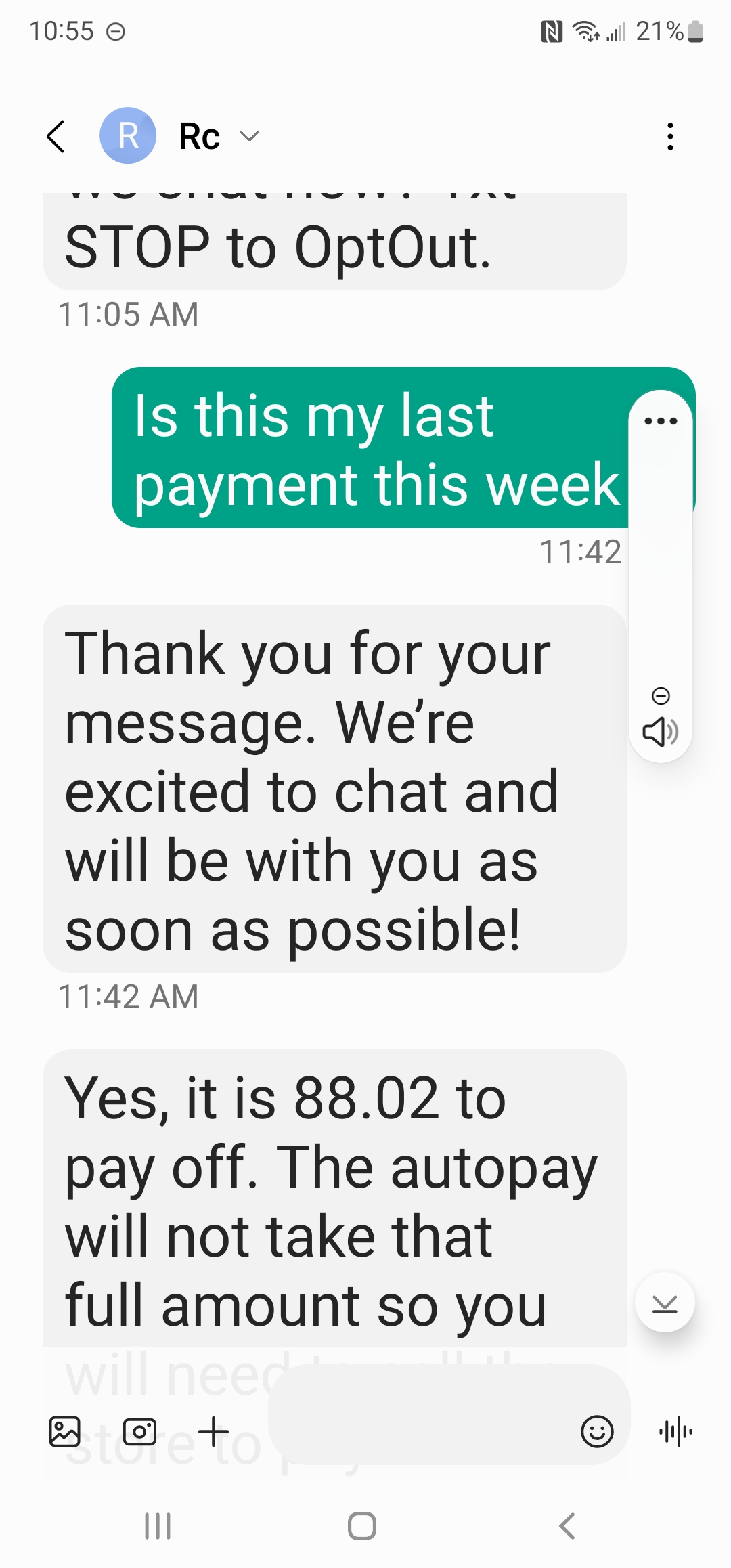Open the camera to take a photo

click(140, 1432)
